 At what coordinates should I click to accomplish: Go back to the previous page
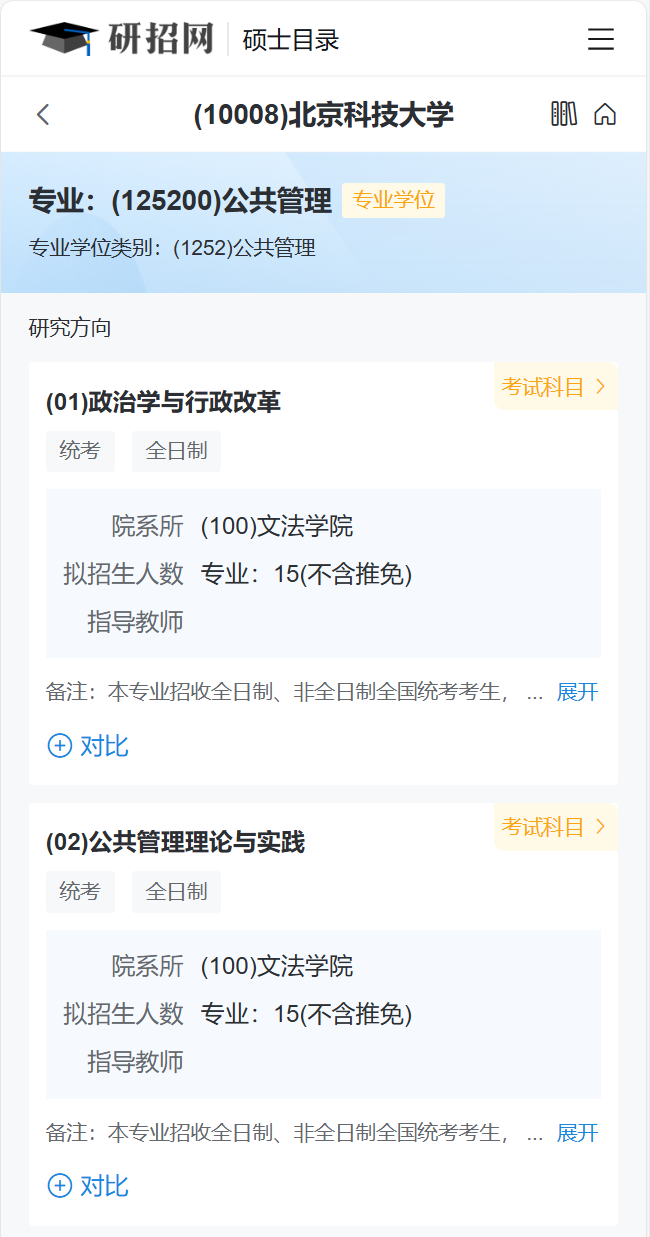pyautogui.click(x=43, y=115)
